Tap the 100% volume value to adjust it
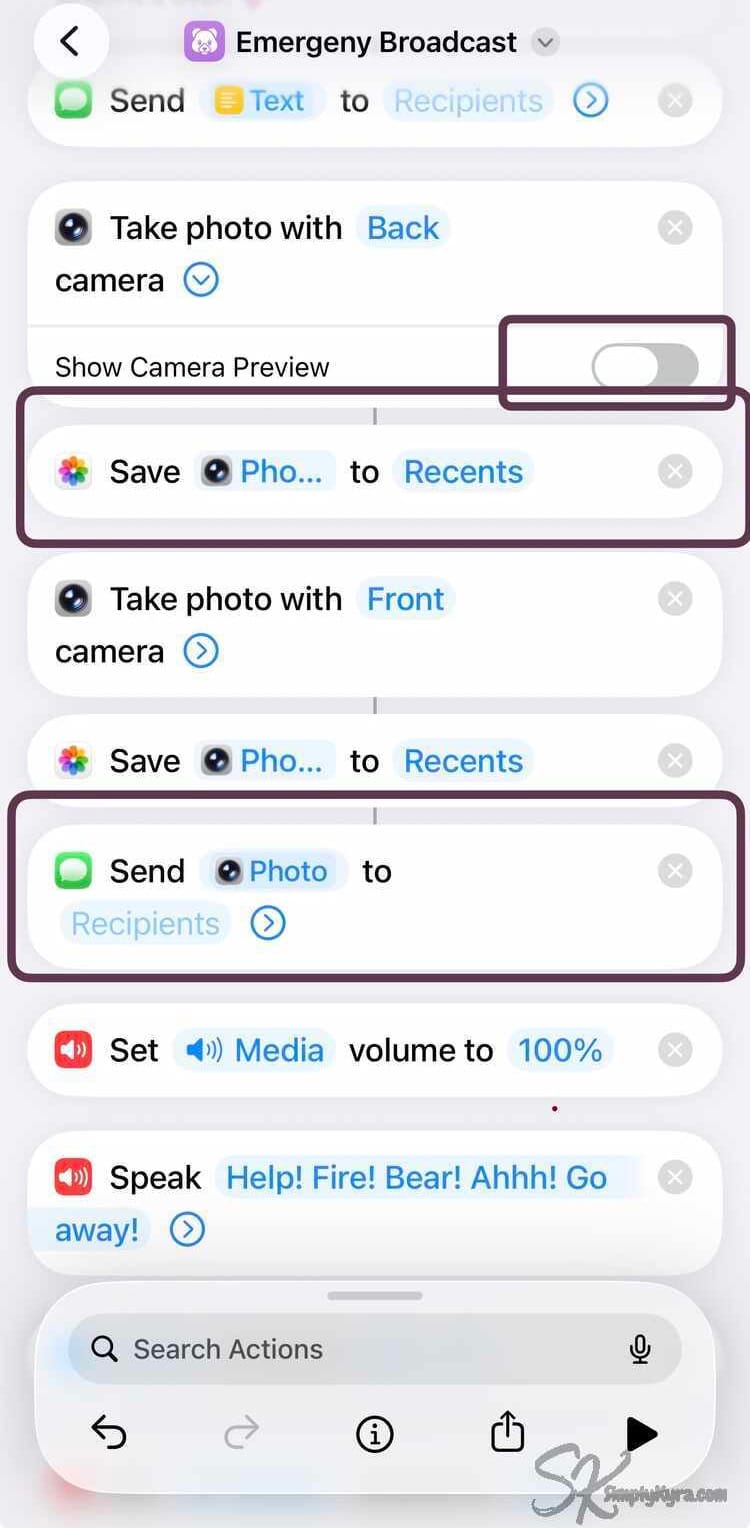750x1528 pixels. (560, 1050)
